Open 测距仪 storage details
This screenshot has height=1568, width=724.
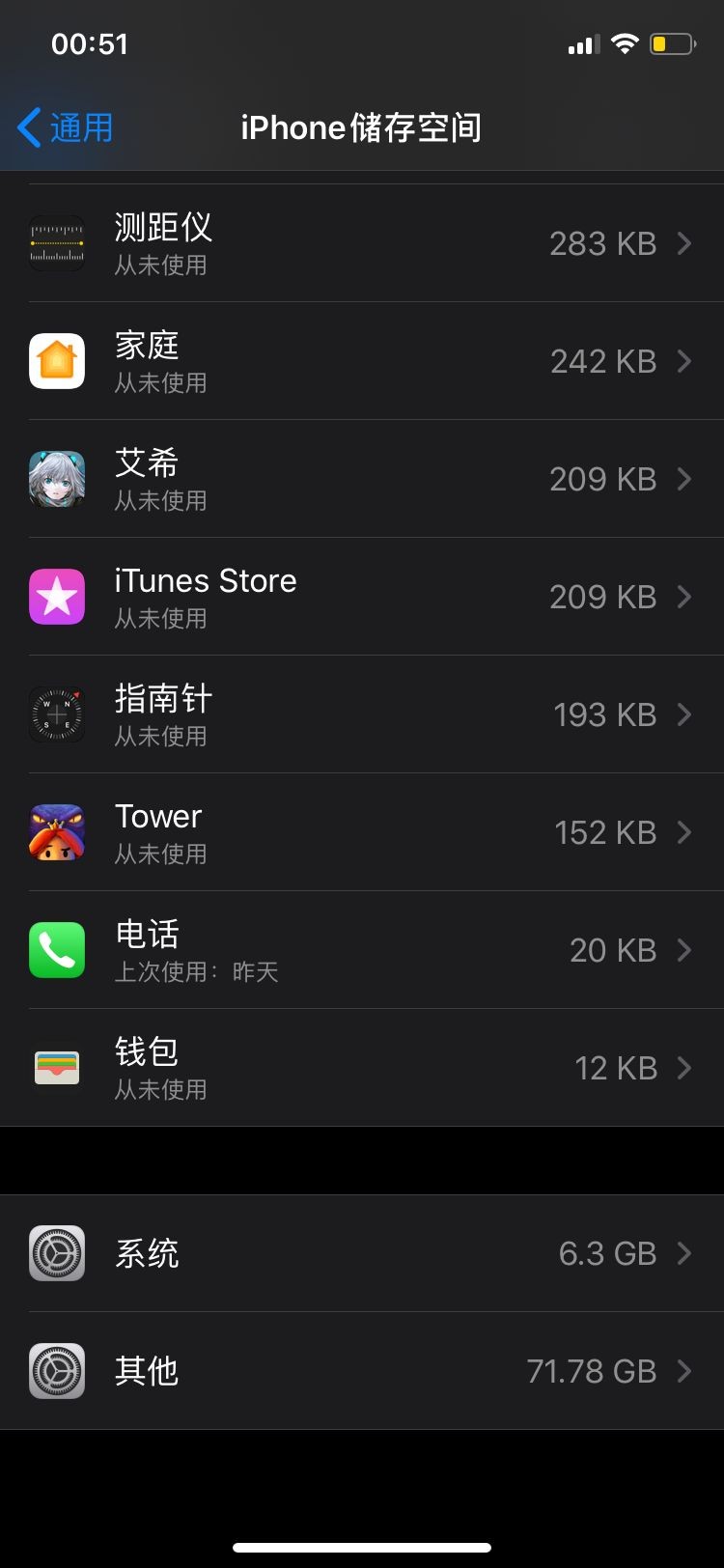pyautogui.click(x=362, y=243)
